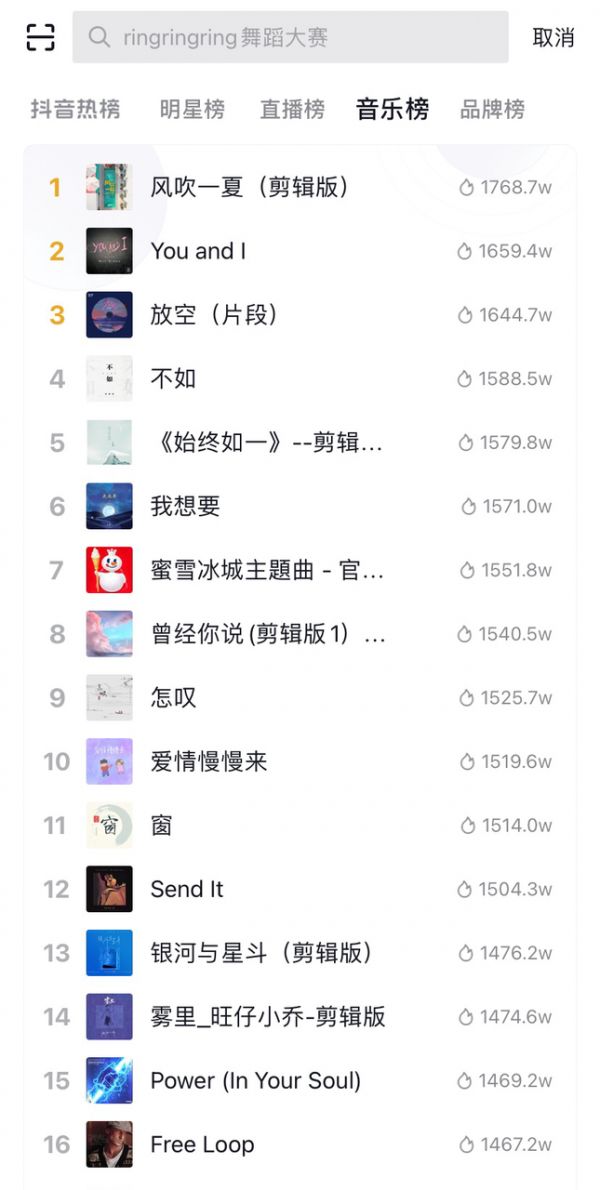The image size is (600, 1190).
Task: Open the song 放空（片段）
Action: (x=214, y=315)
